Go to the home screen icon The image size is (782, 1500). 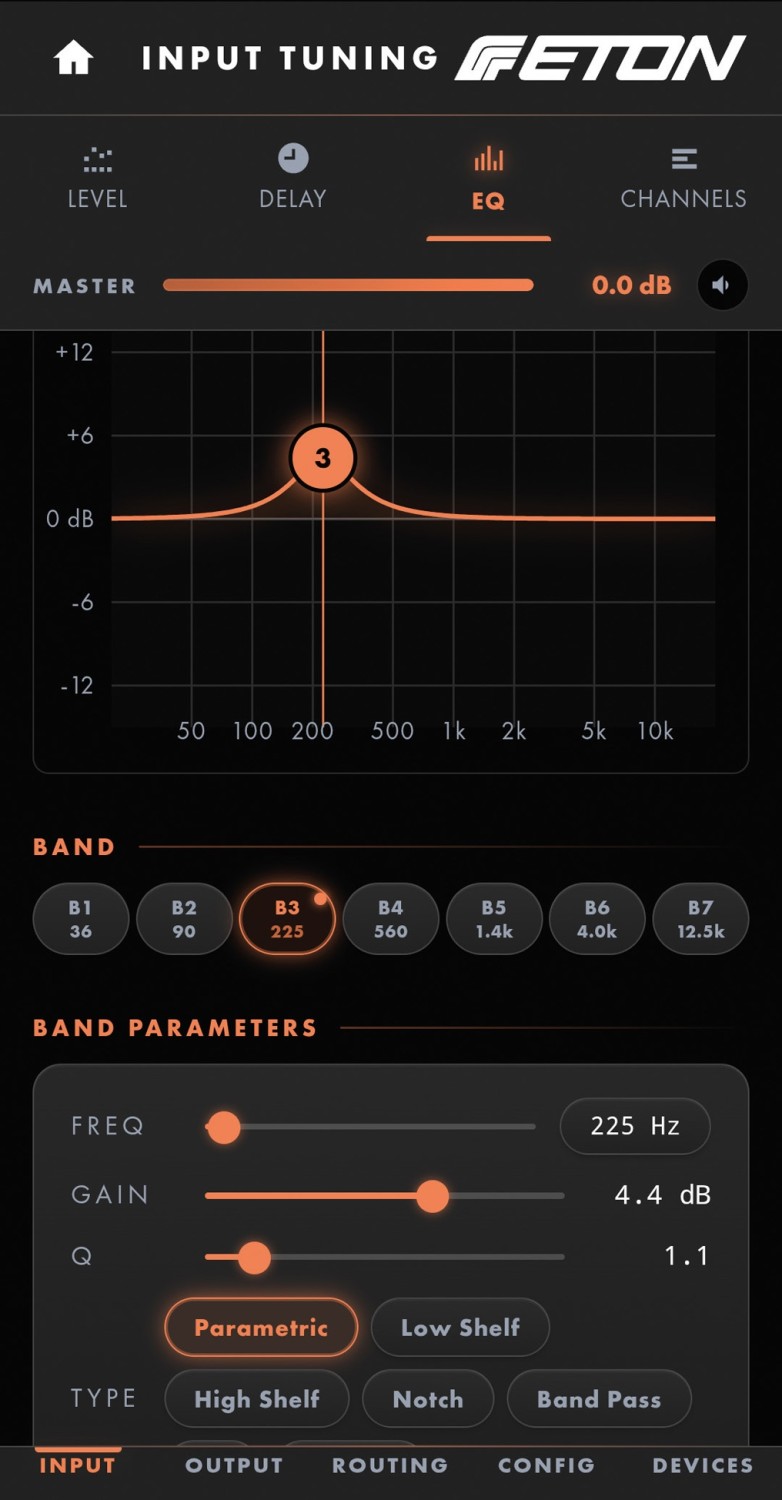pyautogui.click(x=74, y=59)
